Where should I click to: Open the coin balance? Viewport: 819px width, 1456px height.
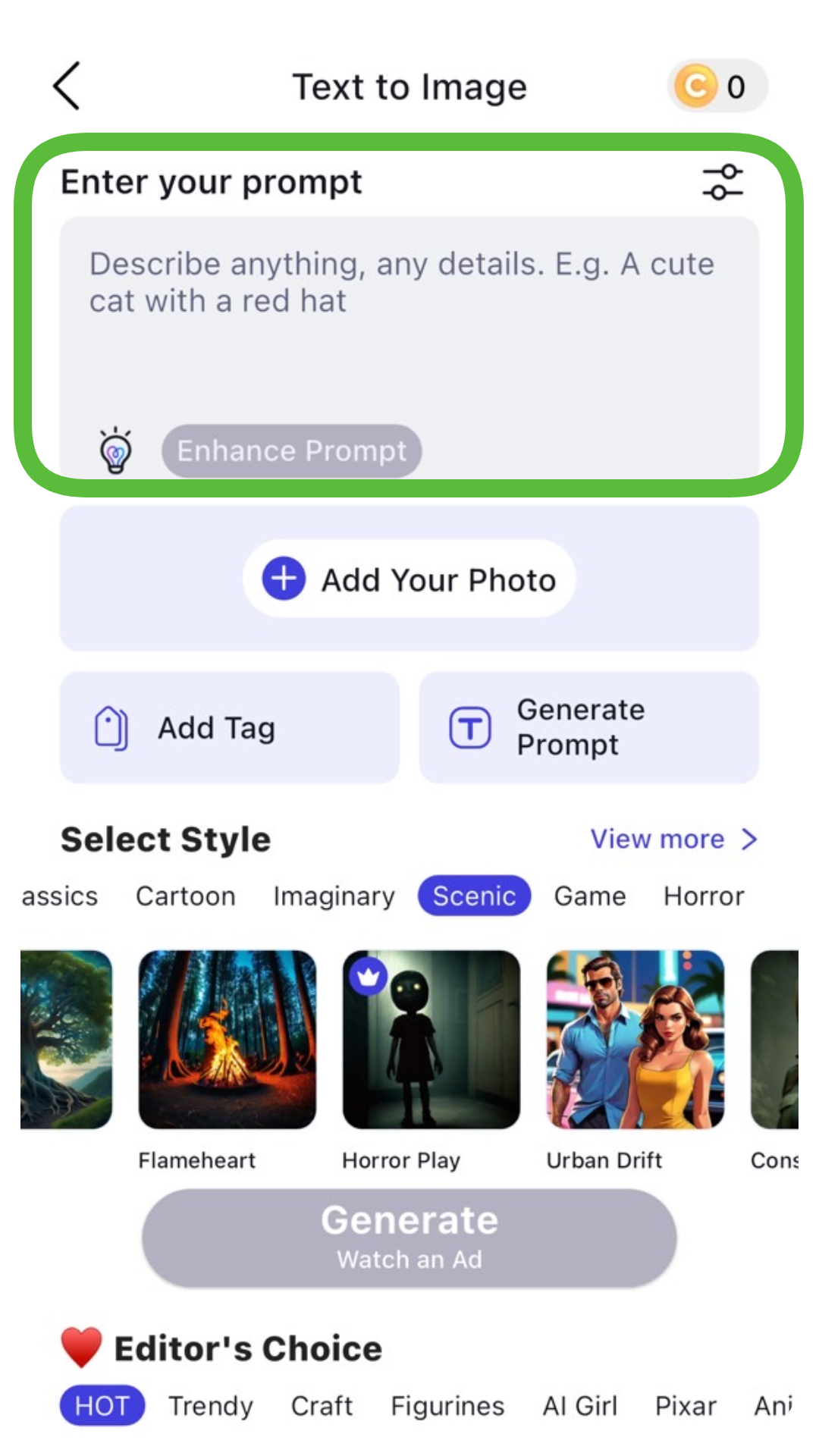pos(717,86)
